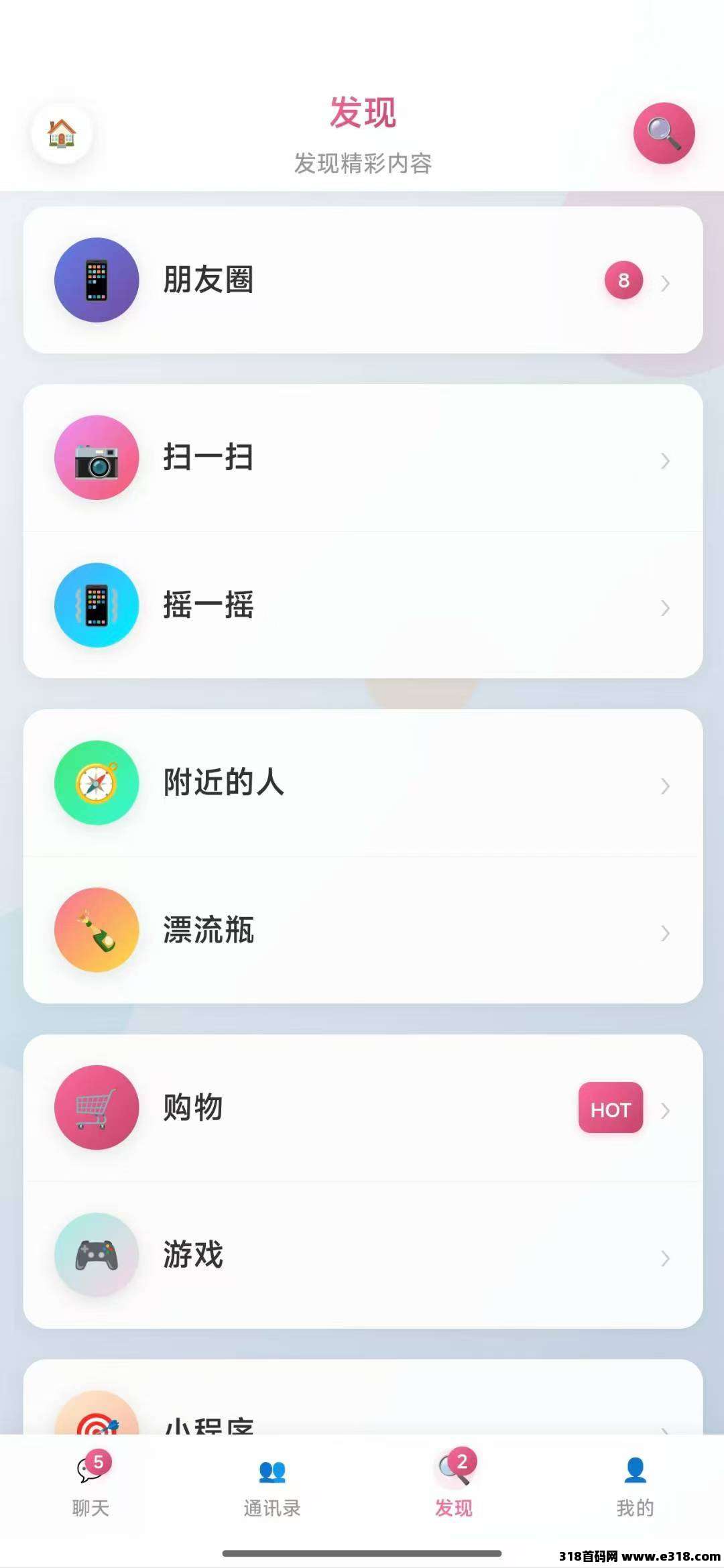Open the search magnifier button
This screenshot has height=1568, width=724.
click(x=664, y=133)
